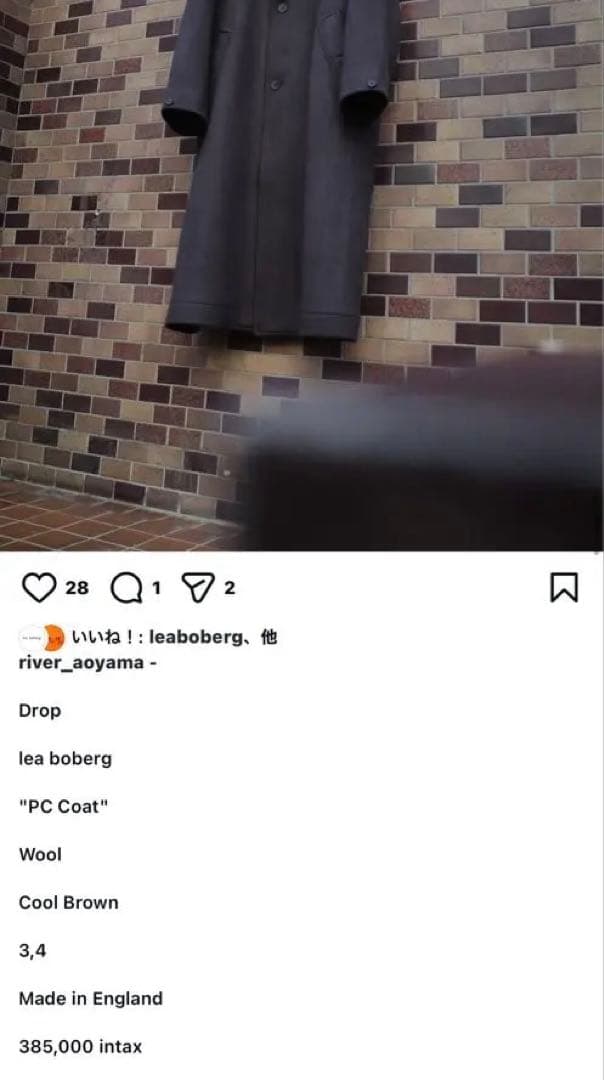Open leaboberg's profile from likes line

(198, 637)
